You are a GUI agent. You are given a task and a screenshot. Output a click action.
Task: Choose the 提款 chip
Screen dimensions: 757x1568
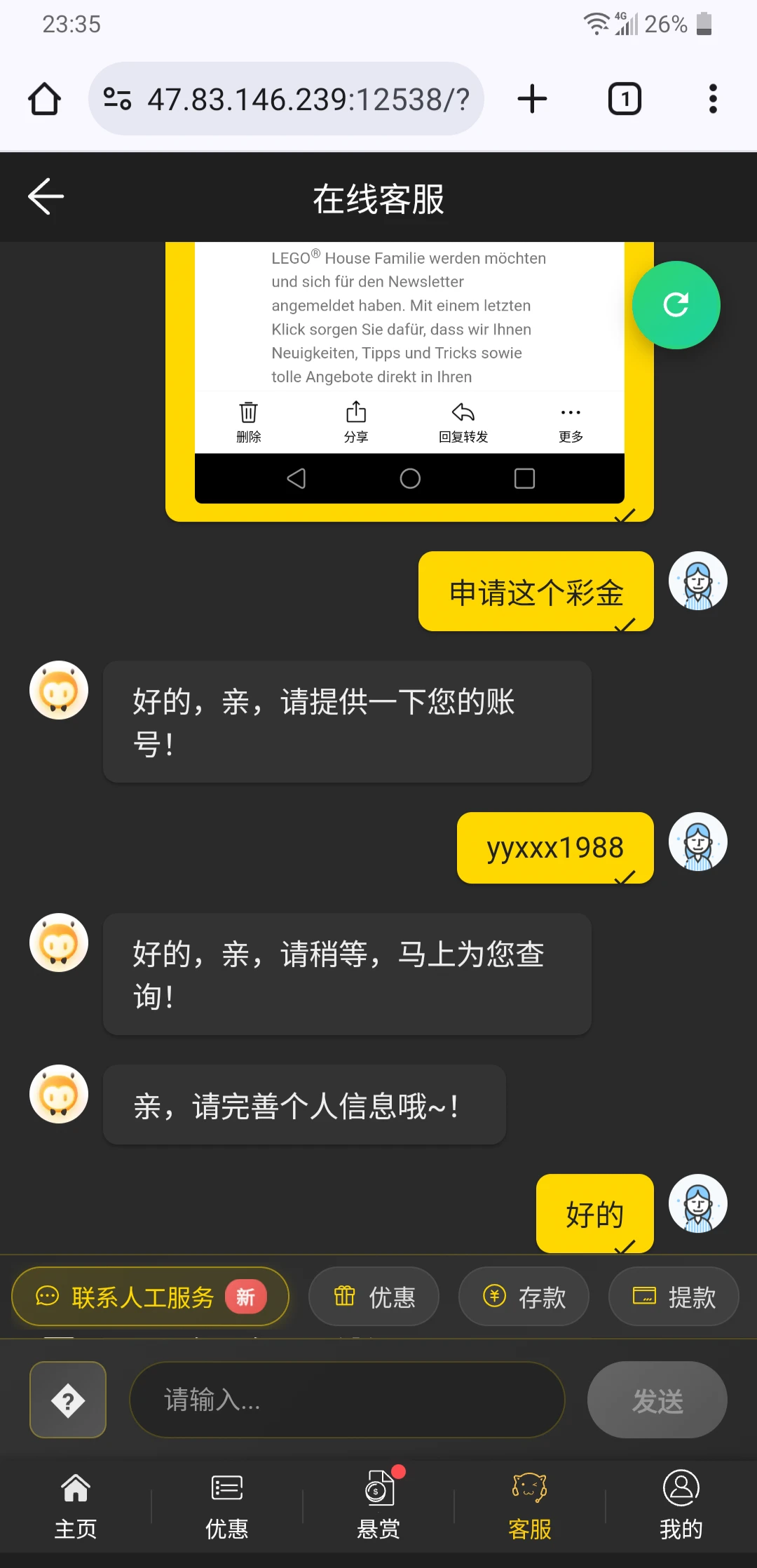pyautogui.click(x=674, y=1297)
